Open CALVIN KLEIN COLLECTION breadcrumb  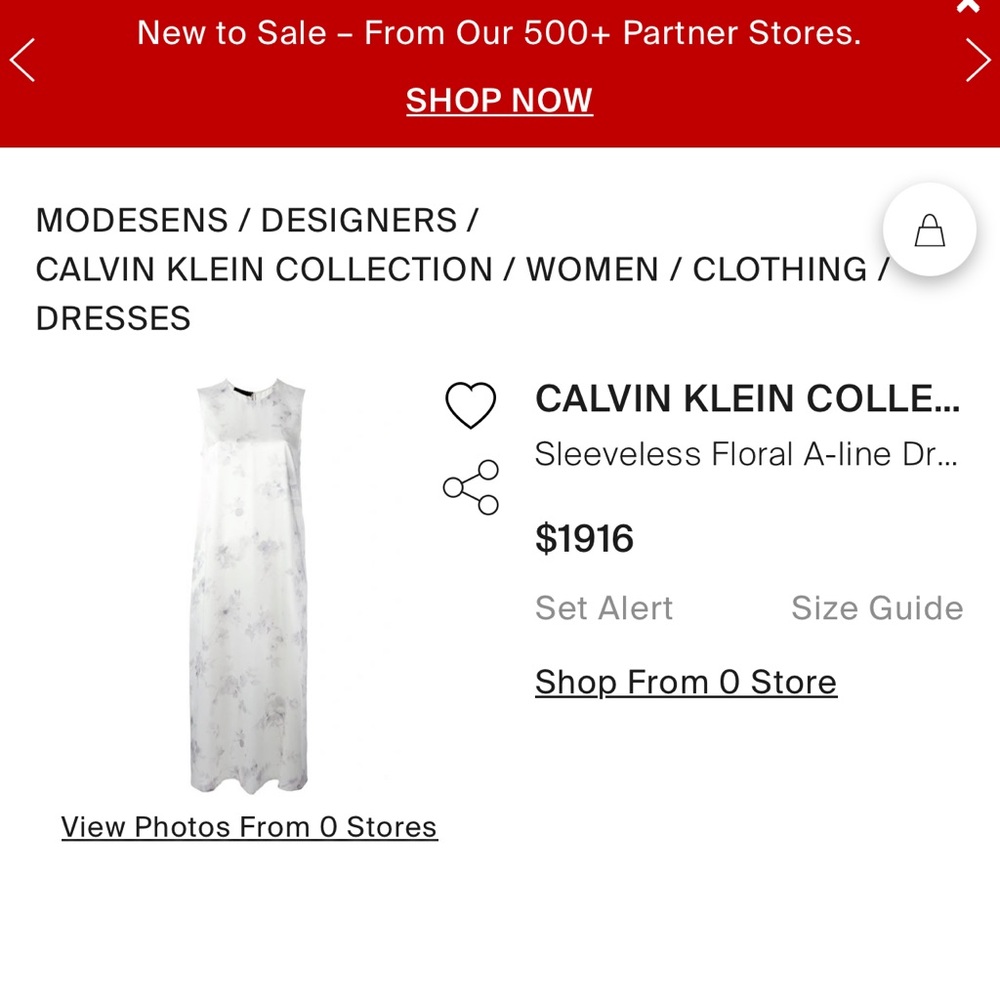(x=264, y=269)
